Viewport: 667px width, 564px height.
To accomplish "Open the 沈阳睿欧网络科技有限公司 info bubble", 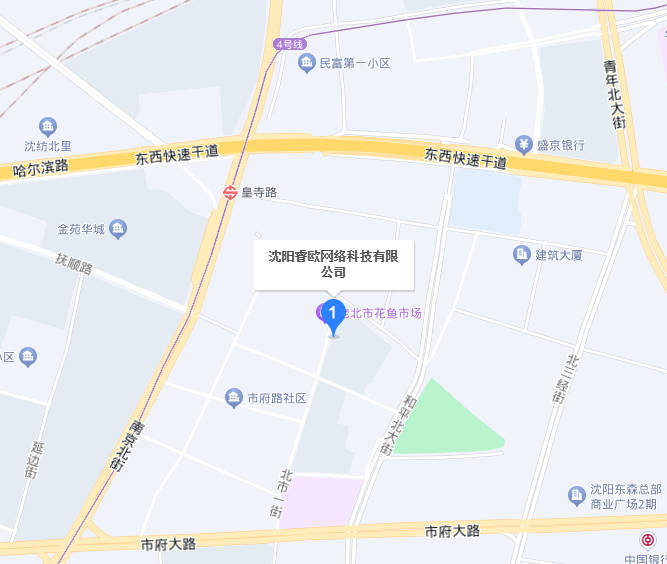I will pos(333,264).
